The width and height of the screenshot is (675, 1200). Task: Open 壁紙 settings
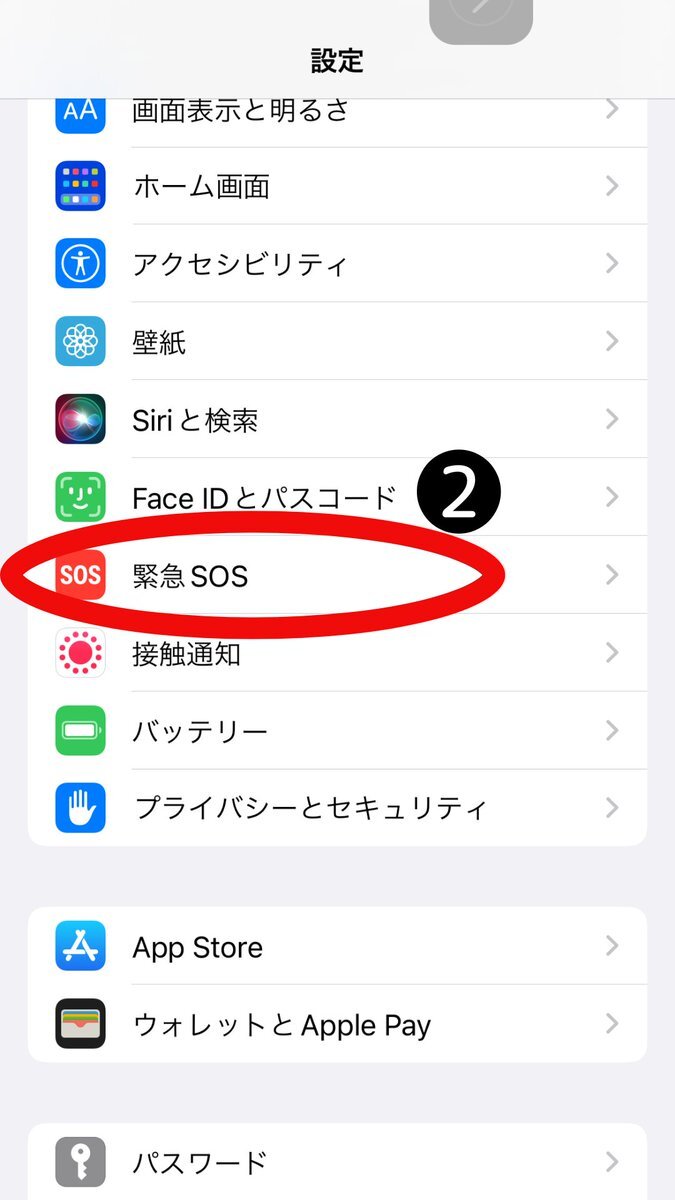click(x=338, y=342)
